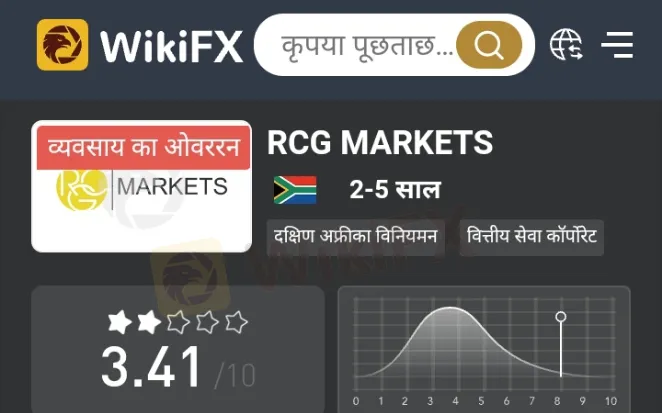
Task: Open the 3.41 score rating card
Action: point(178,350)
